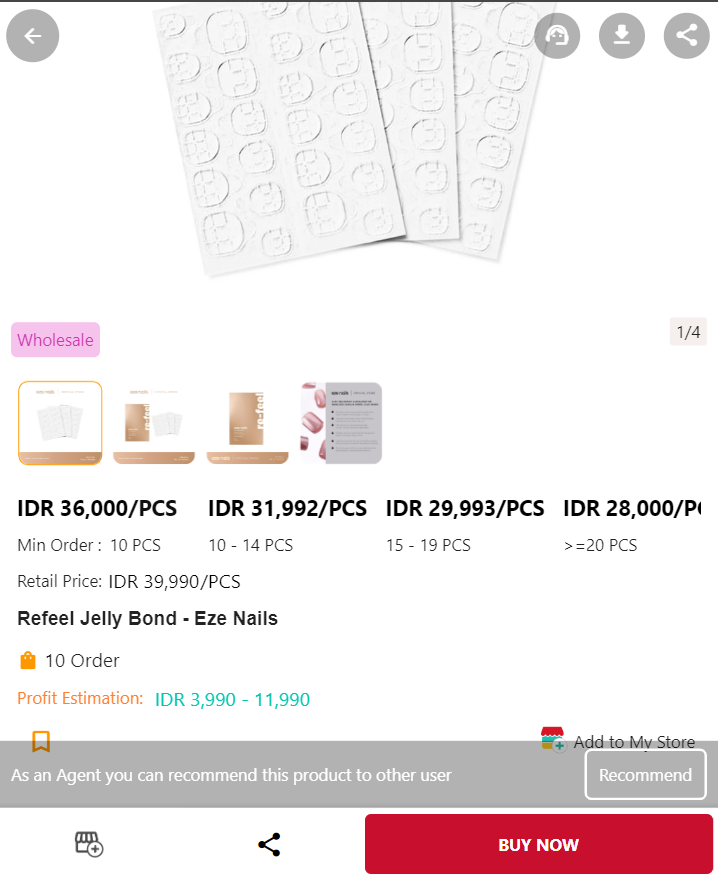
Task: Add product to My Store
Action: coord(618,741)
